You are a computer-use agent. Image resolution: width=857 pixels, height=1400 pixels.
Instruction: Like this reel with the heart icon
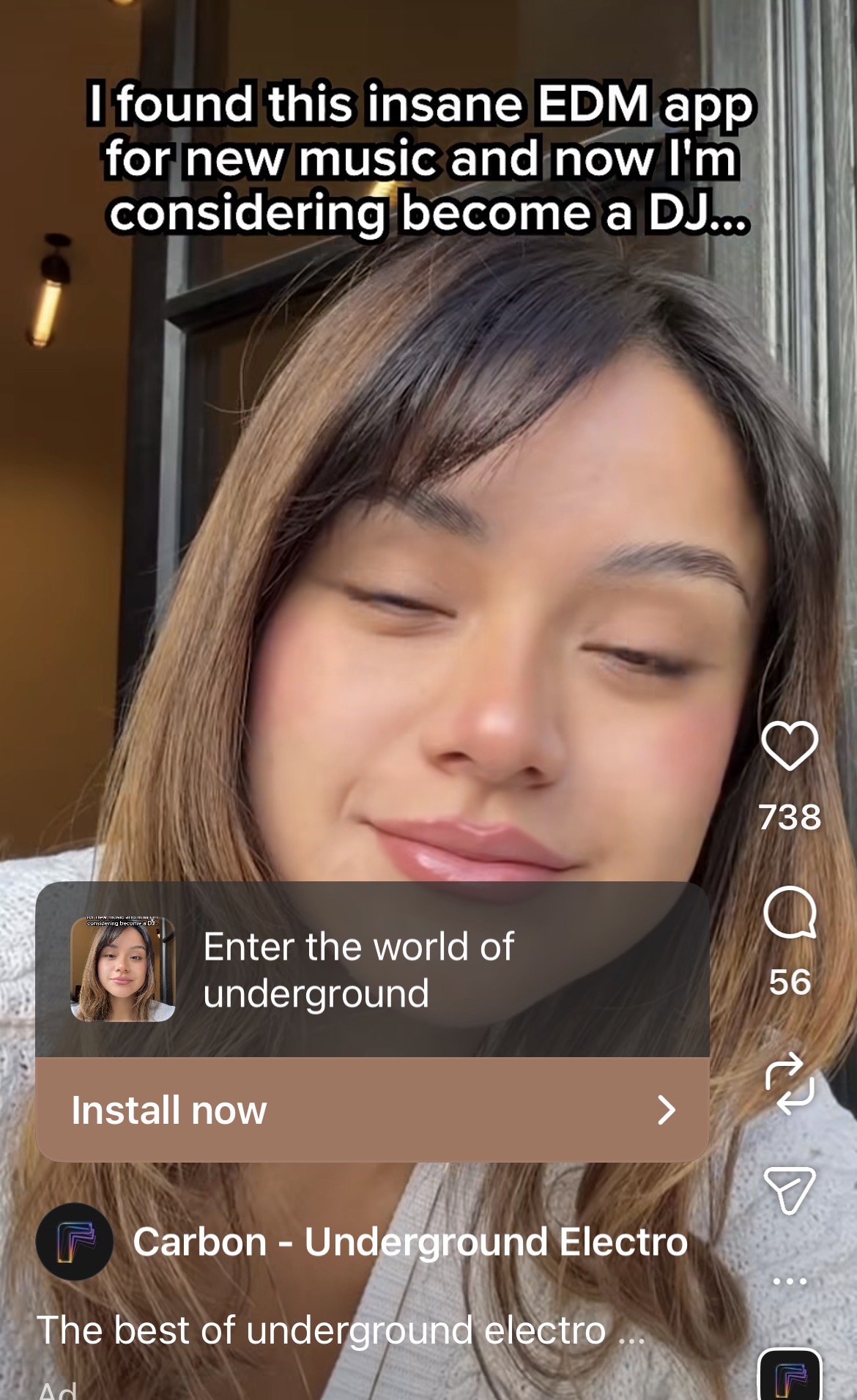click(790, 746)
